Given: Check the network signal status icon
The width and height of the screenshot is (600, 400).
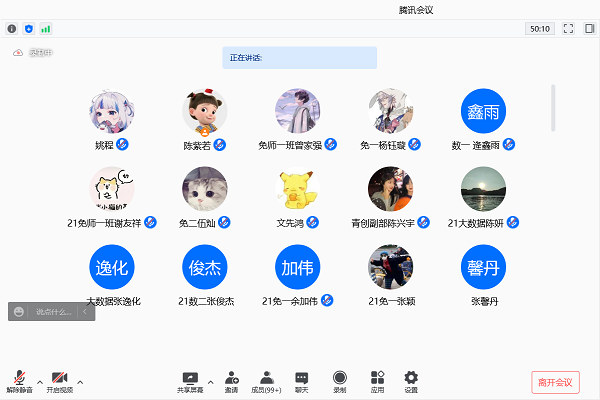Looking at the screenshot, I should [x=45, y=29].
